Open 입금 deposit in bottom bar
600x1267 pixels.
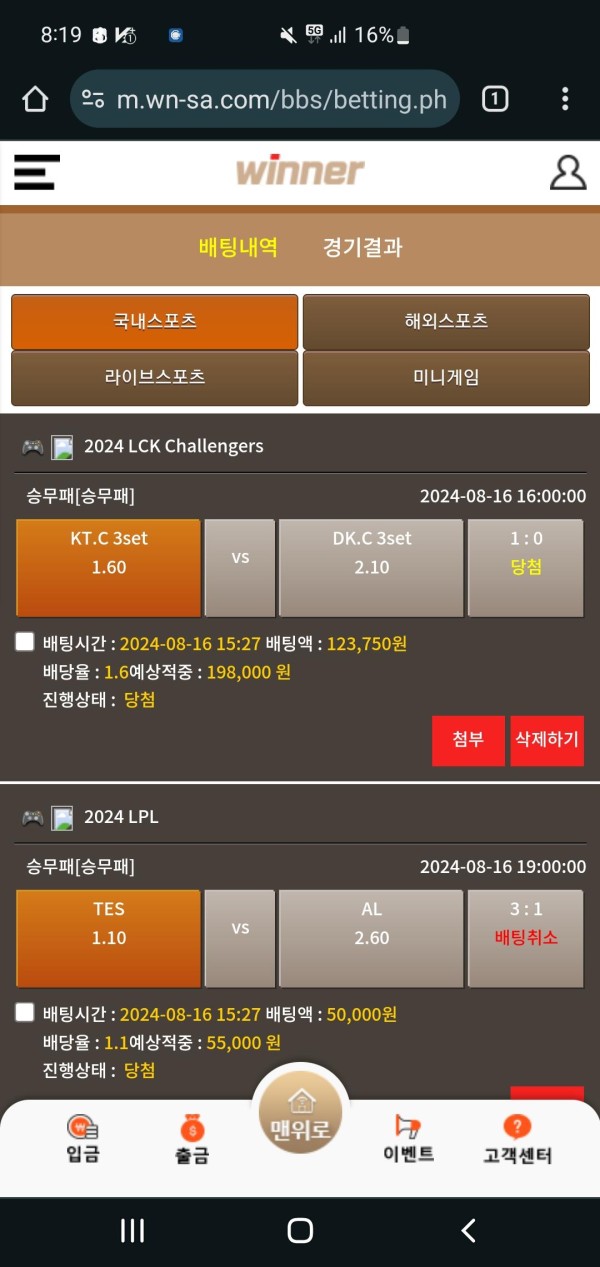[x=83, y=1140]
